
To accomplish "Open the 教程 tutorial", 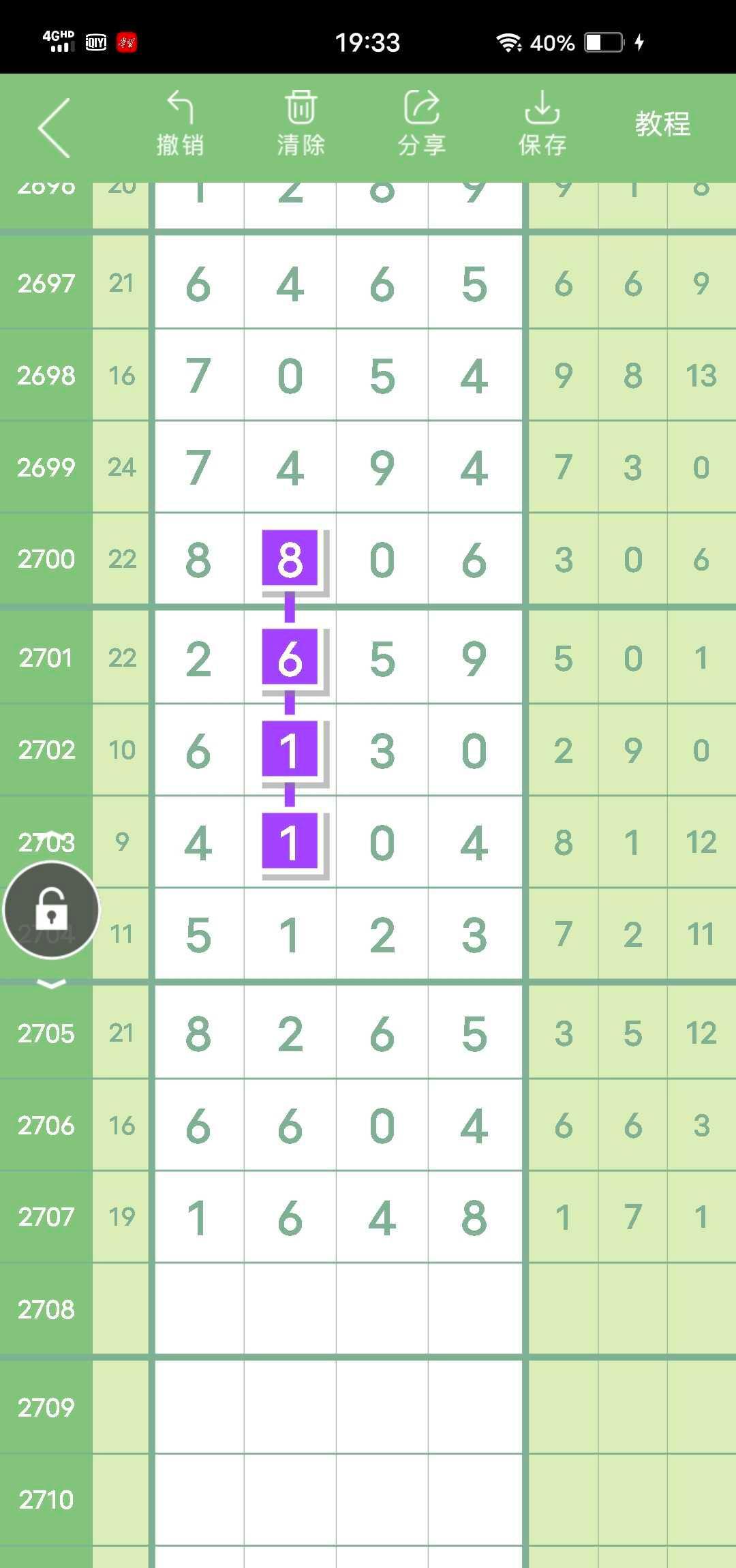I will point(662,124).
